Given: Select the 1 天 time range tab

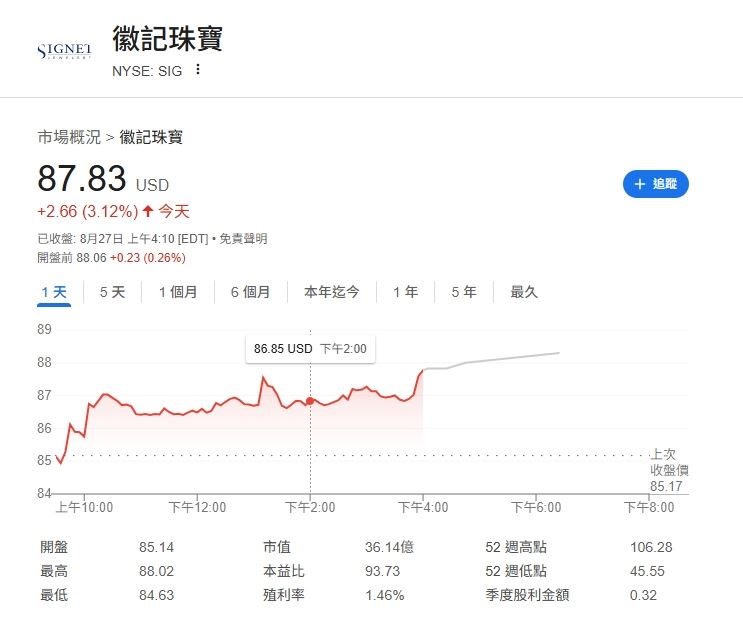Looking at the screenshot, I should point(54,292).
